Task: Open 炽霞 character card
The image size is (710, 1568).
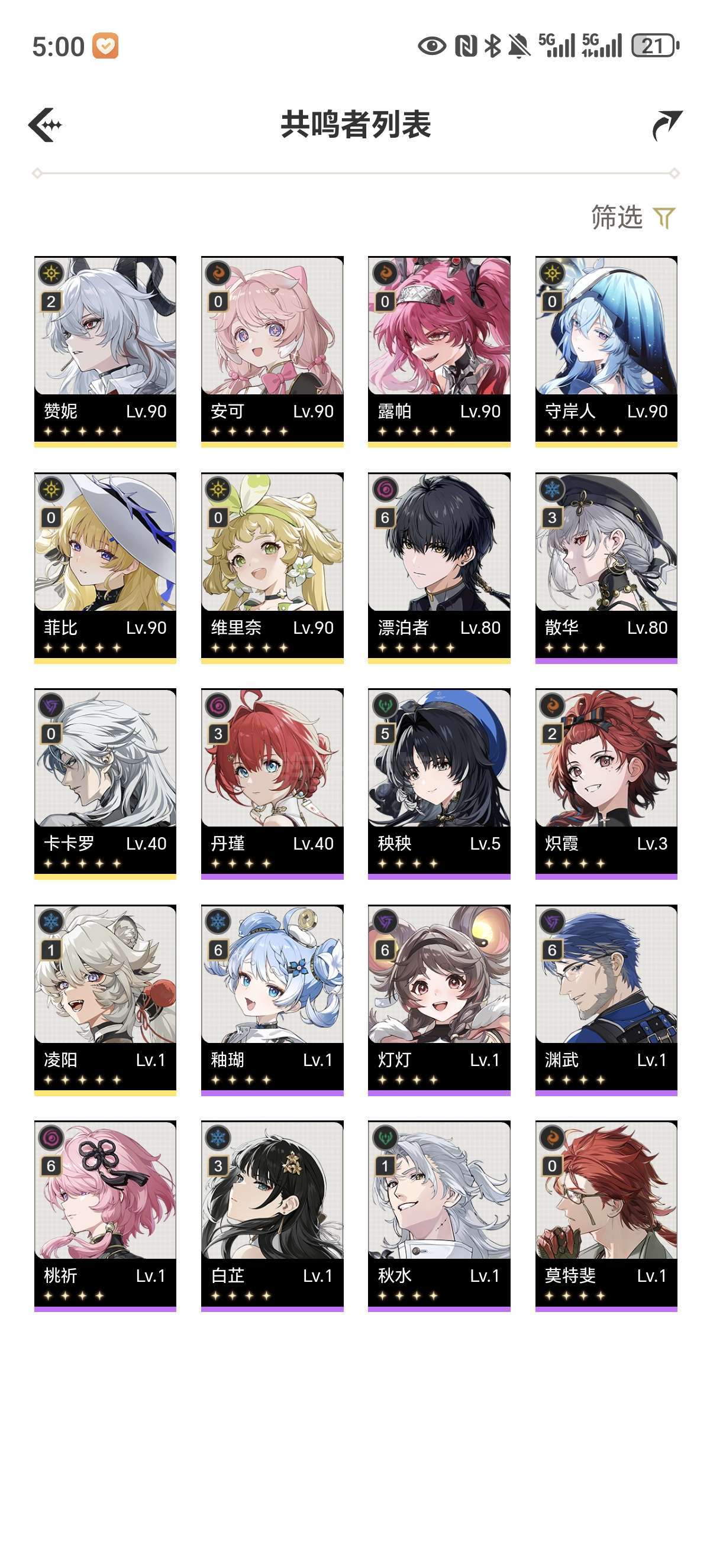Action: pos(606,784)
